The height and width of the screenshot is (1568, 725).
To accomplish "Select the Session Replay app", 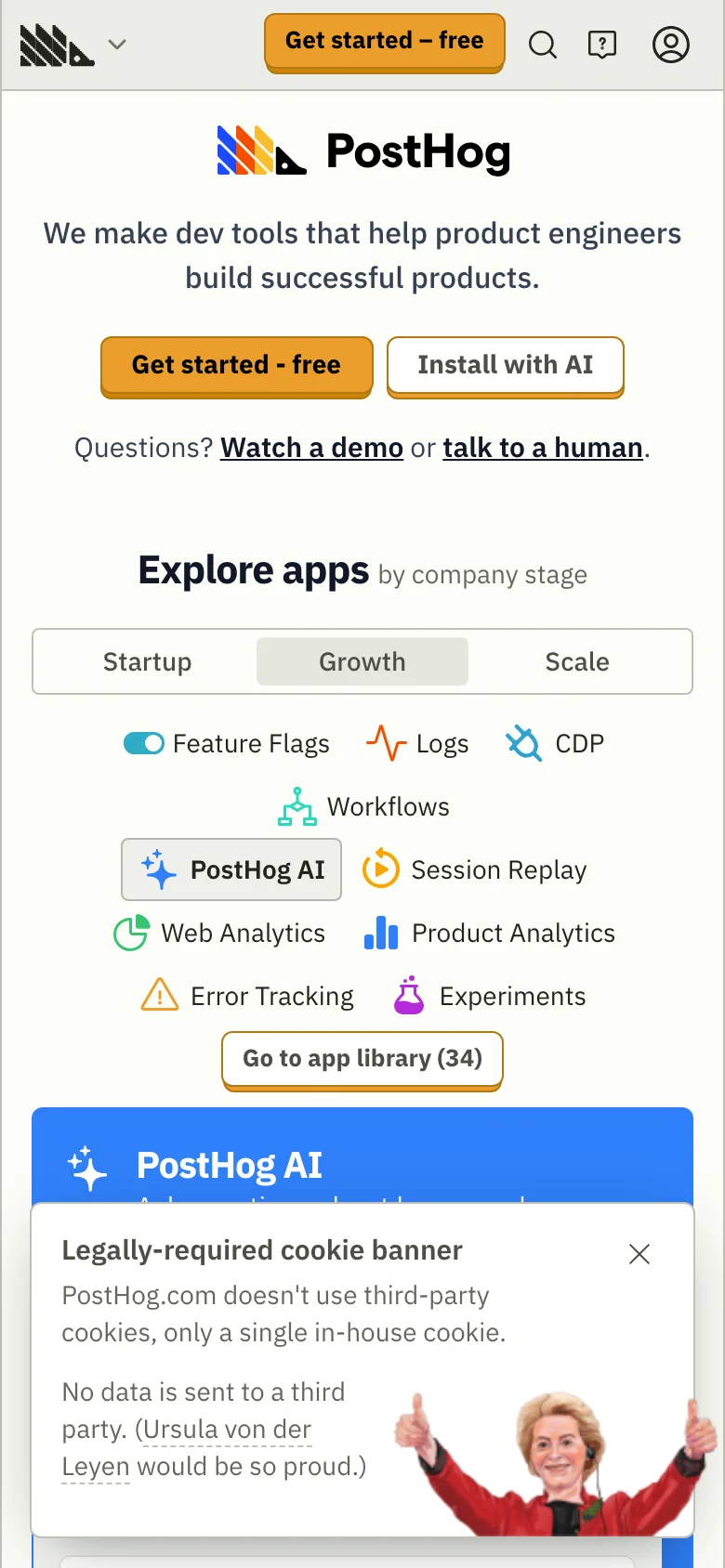I will pos(474,869).
